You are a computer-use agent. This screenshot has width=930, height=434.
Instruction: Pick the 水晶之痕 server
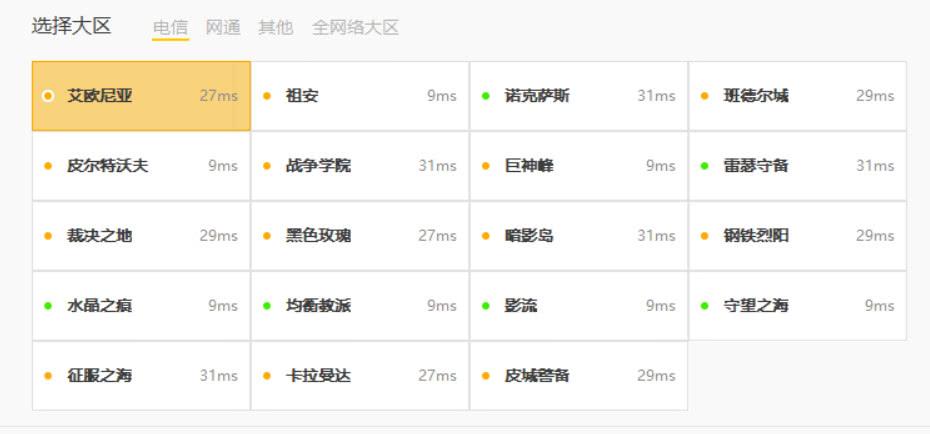141,306
